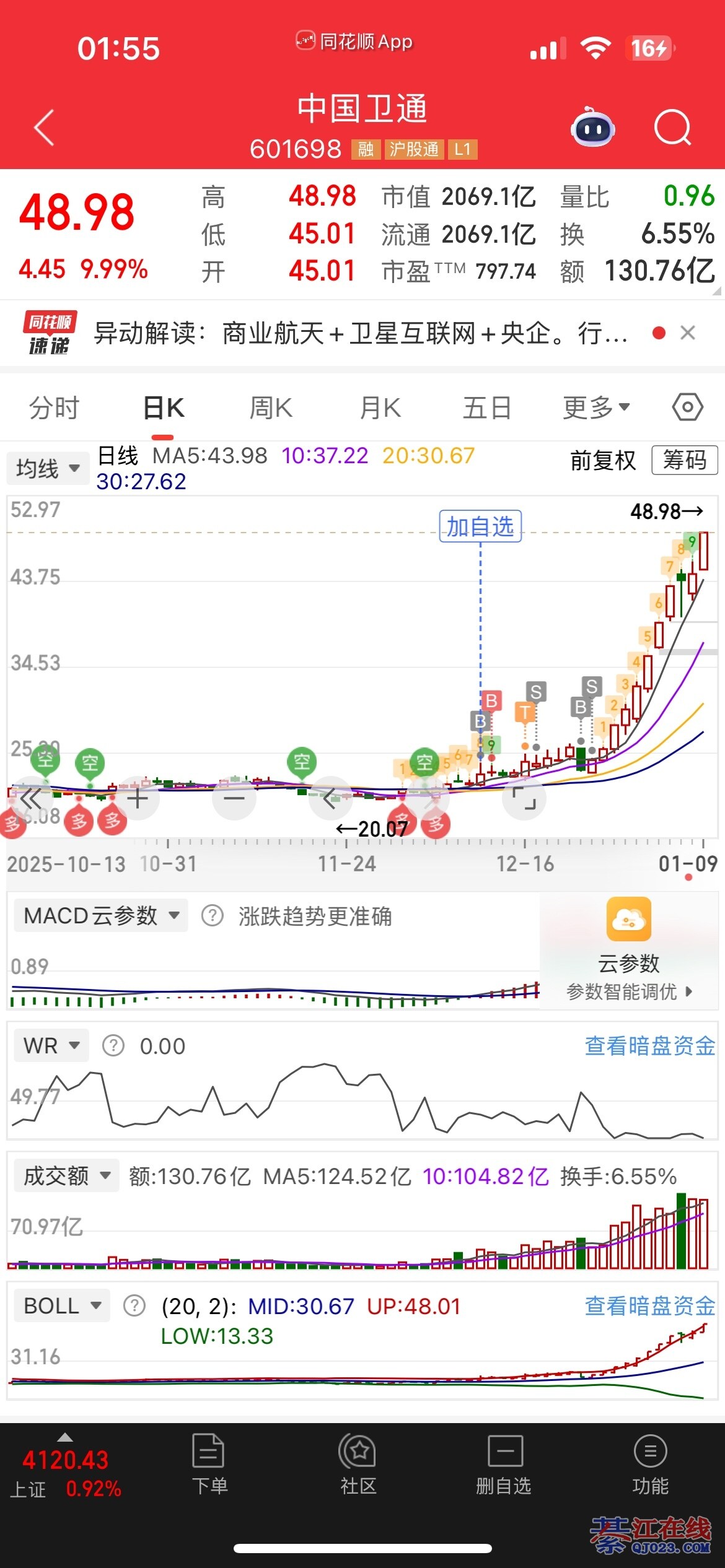Open the robot AI assistant icon
The image size is (725, 1568).
point(592,128)
